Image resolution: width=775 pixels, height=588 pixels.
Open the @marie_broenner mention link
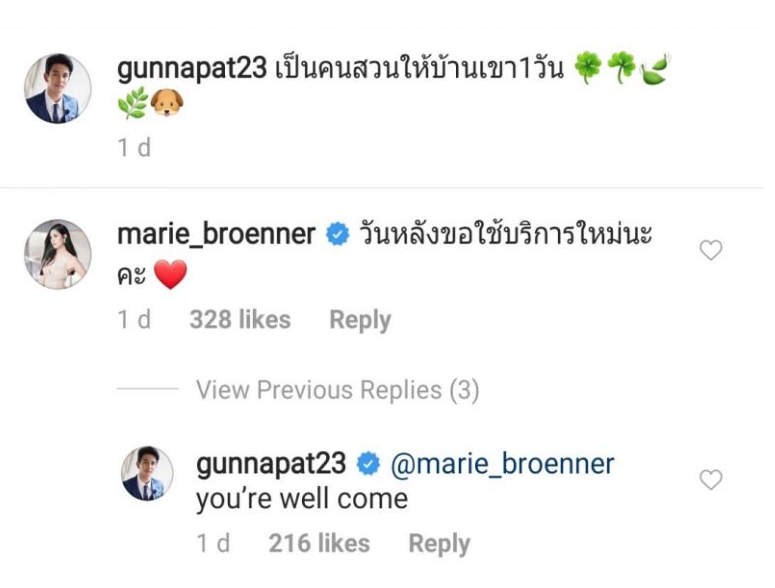[501, 464]
